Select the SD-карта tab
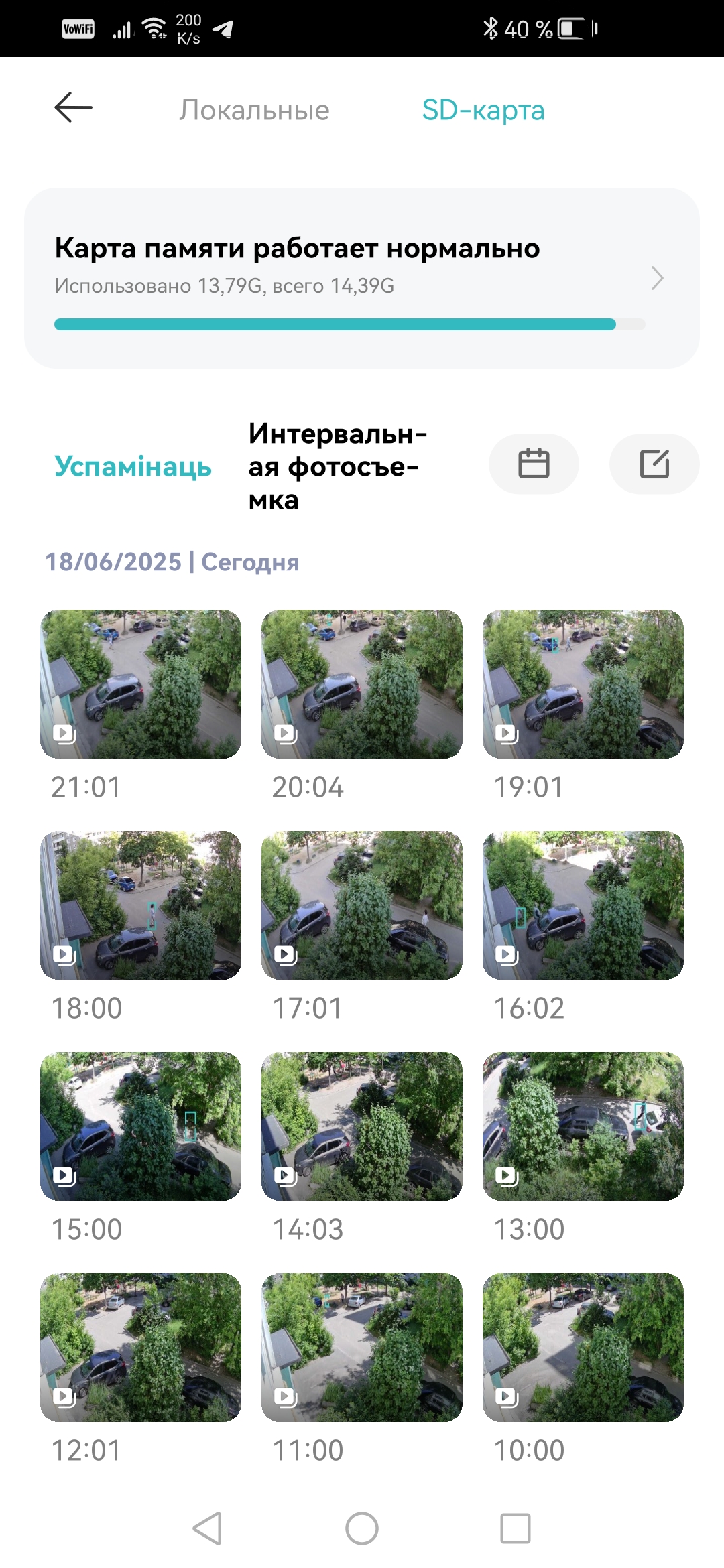The image size is (724, 1568). [x=483, y=110]
